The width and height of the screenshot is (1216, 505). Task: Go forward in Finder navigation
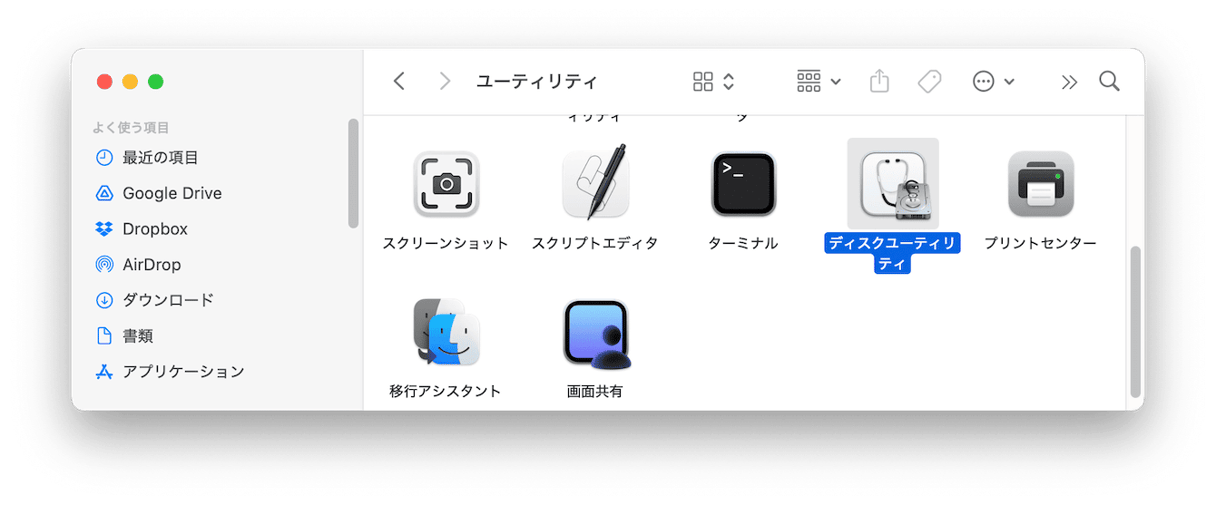point(445,82)
